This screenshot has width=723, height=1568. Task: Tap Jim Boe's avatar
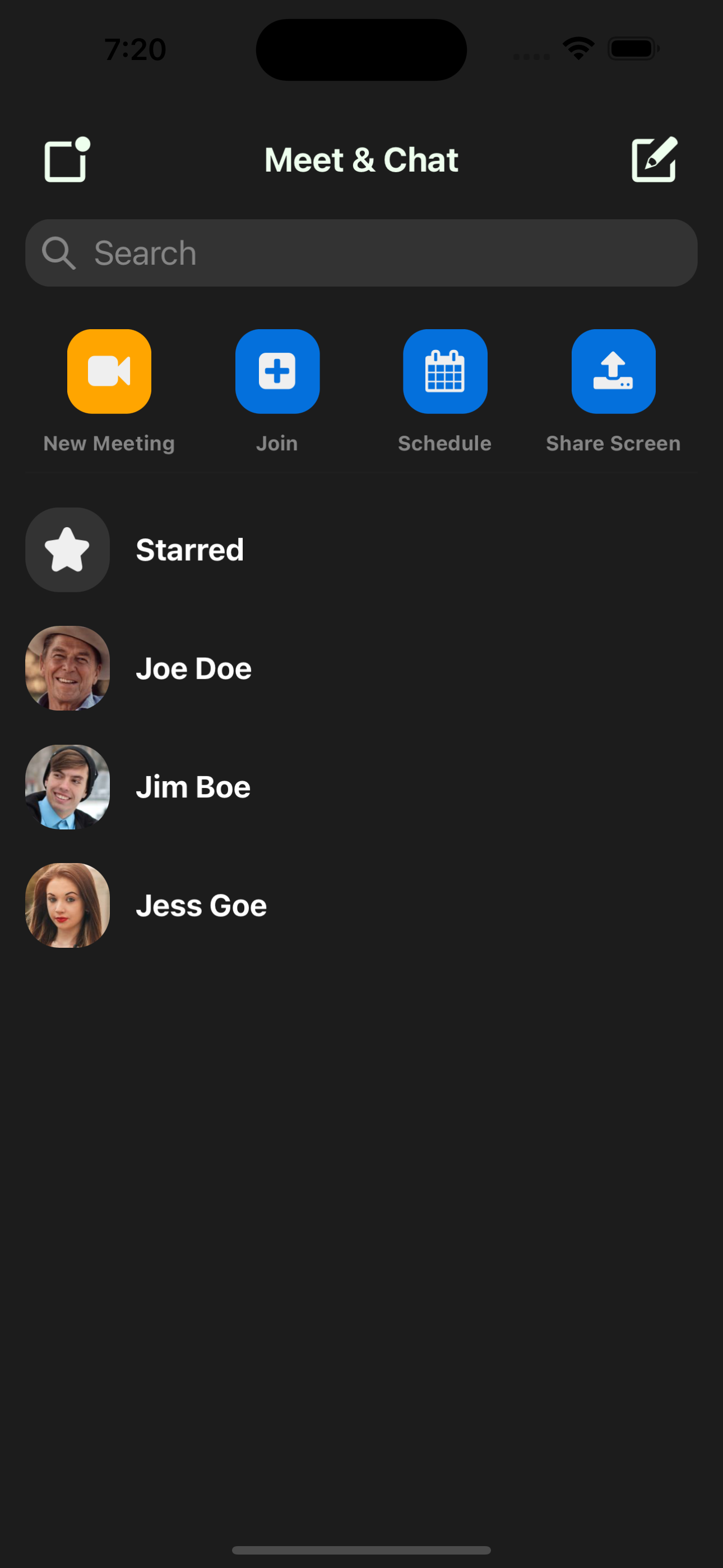[x=68, y=786]
